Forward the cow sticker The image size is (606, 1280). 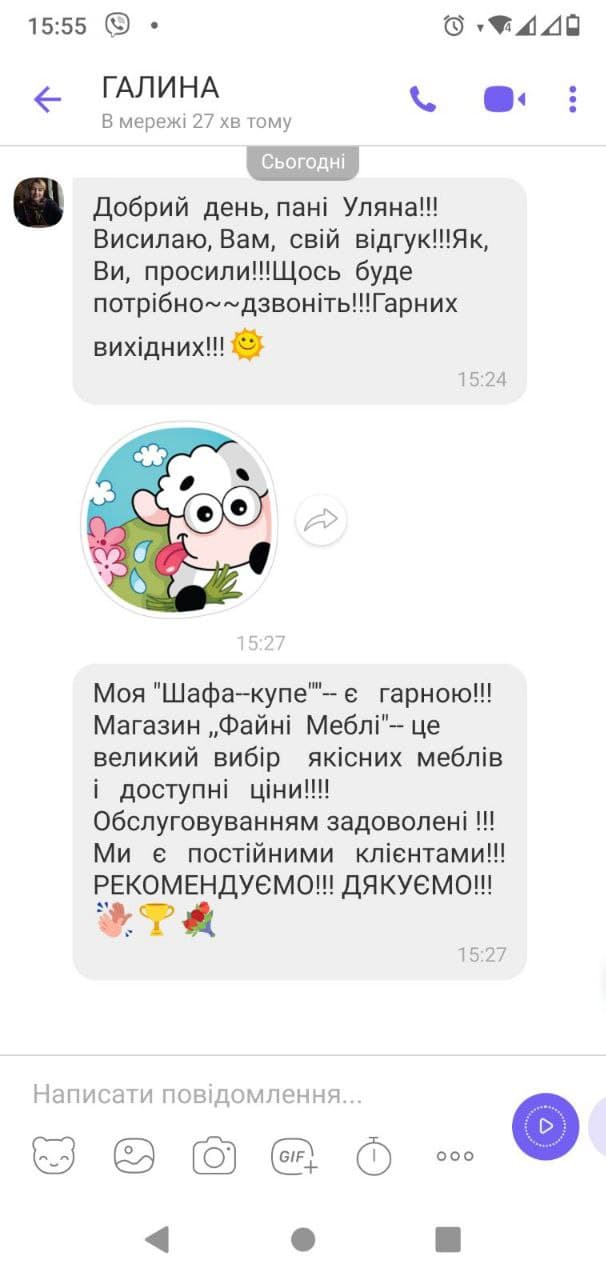(x=321, y=520)
